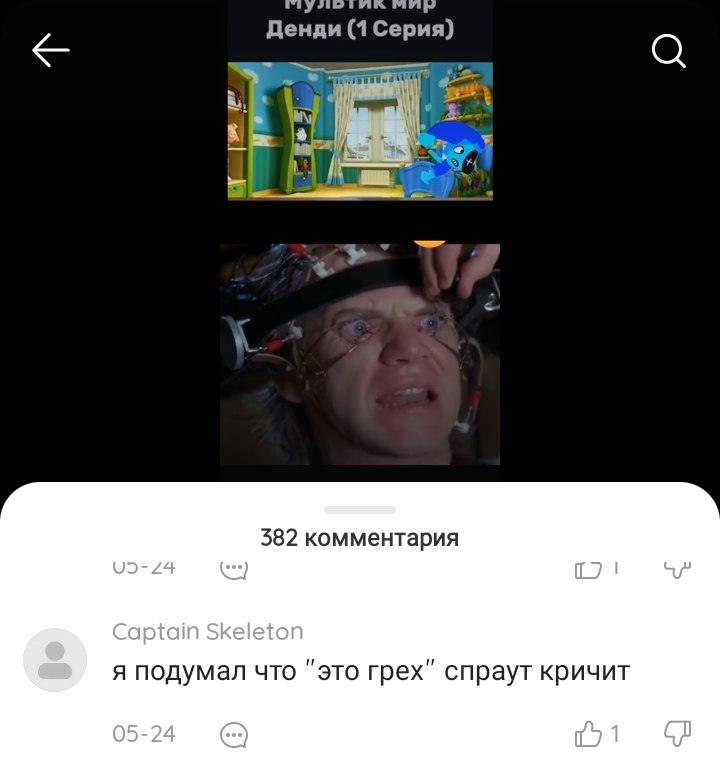Like Captain Skeleton's comment
The width and height of the screenshot is (720, 761).
(588, 733)
